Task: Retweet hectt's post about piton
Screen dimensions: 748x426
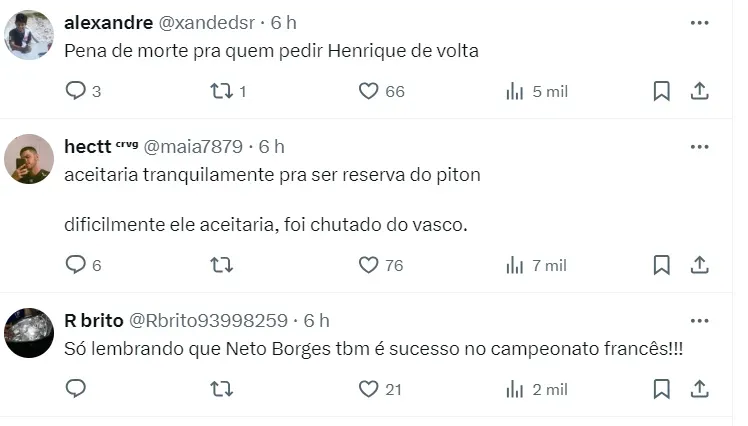Action: (222, 265)
